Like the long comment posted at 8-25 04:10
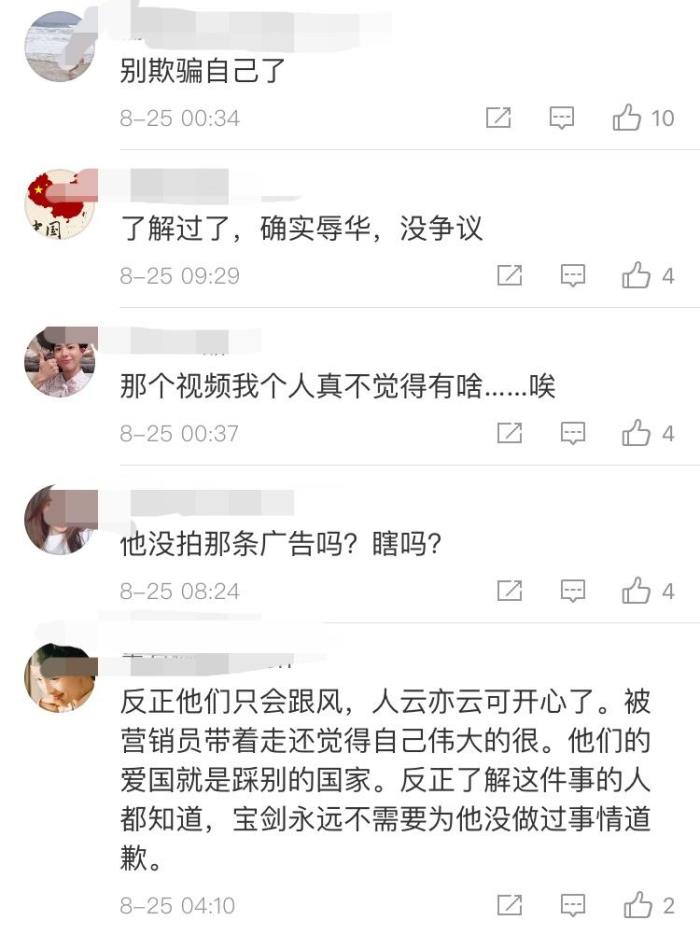Image resolution: width=700 pixels, height=934 pixels. coord(637,906)
